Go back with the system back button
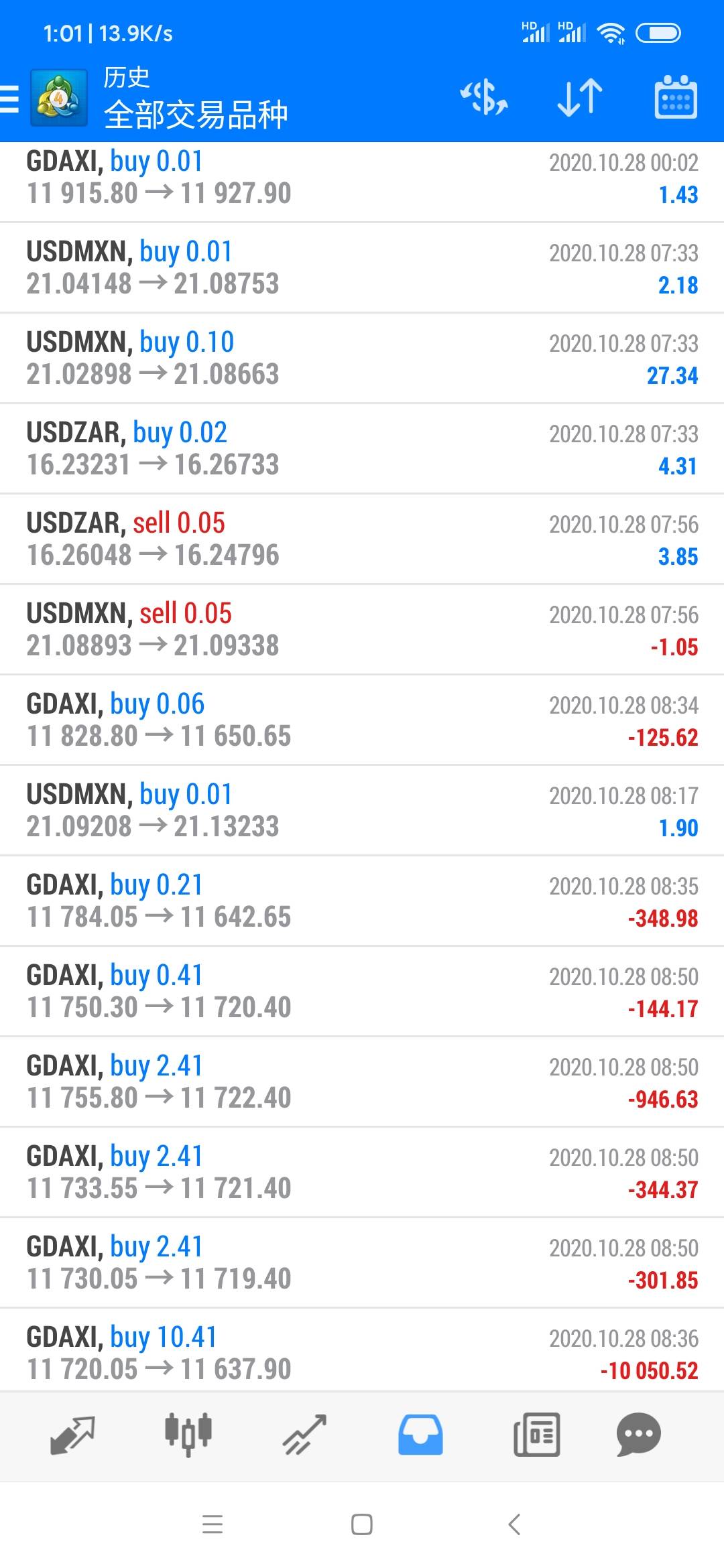This screenshot has height=1568, width=724. [x=514, y=1524]
